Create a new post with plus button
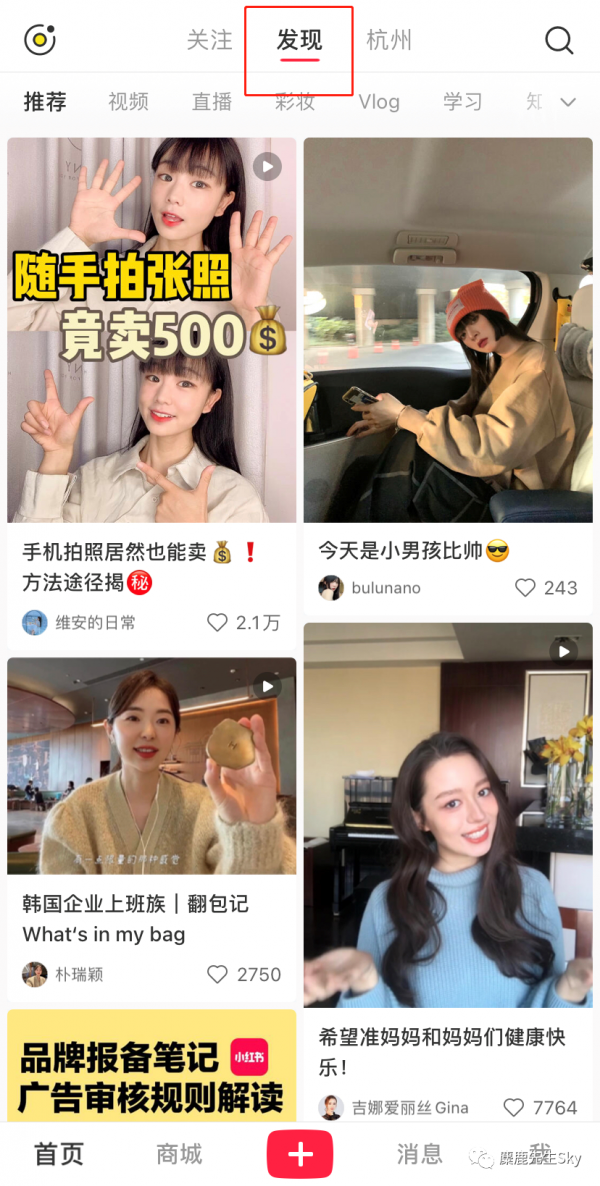 point(300,1155)
